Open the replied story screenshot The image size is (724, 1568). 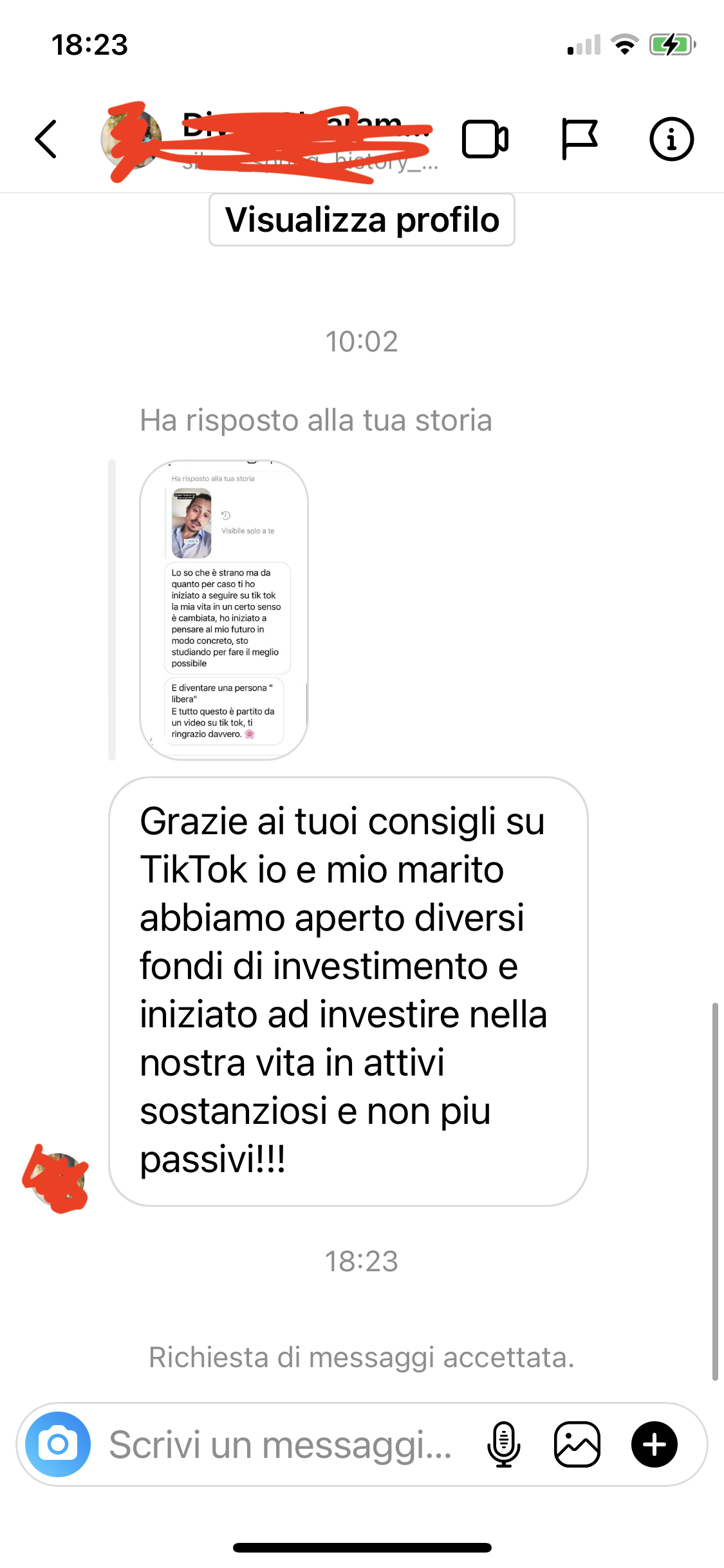tap(224, 610)
